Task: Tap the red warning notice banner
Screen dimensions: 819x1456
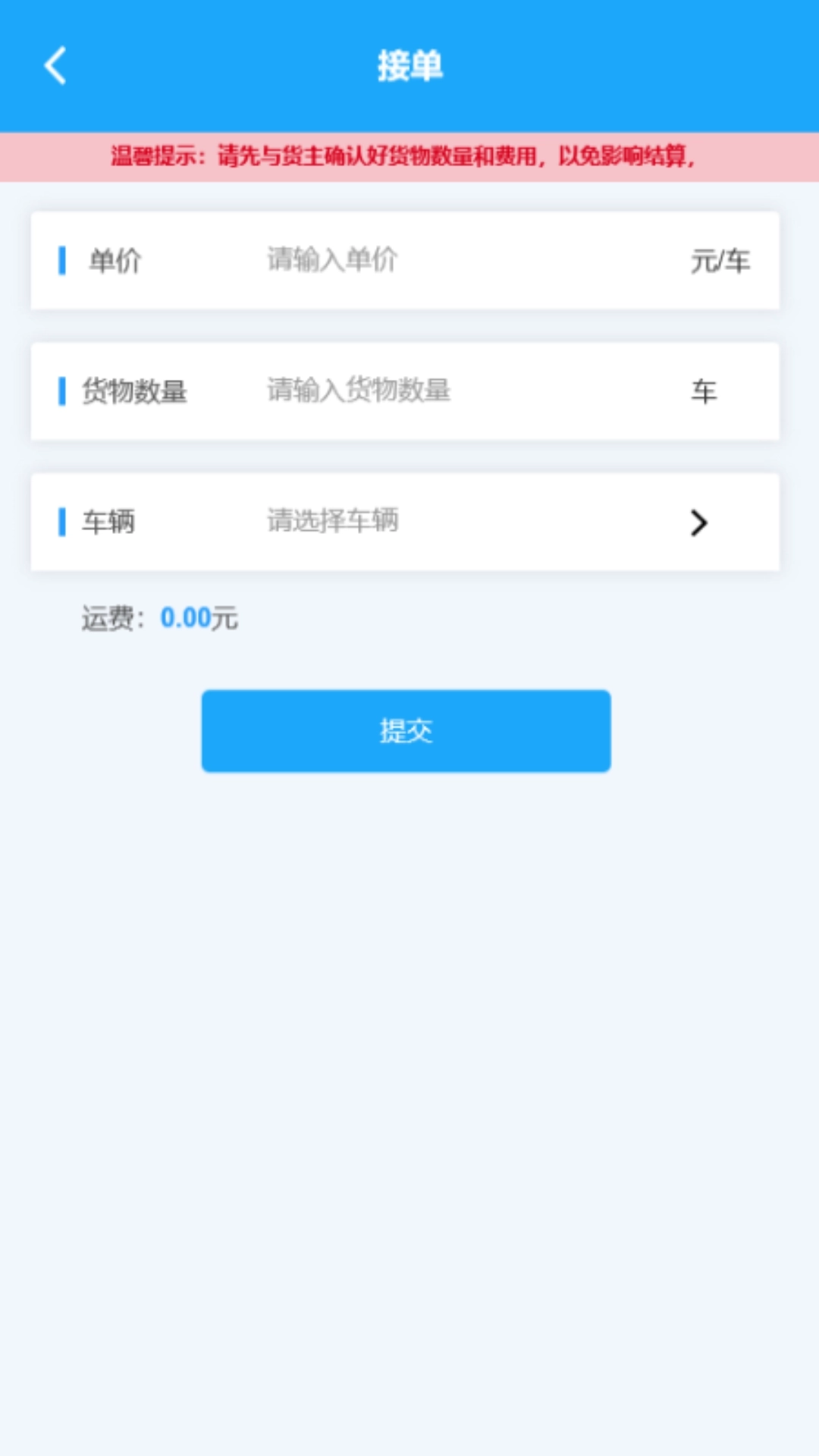Action: (x=409, y=158)
